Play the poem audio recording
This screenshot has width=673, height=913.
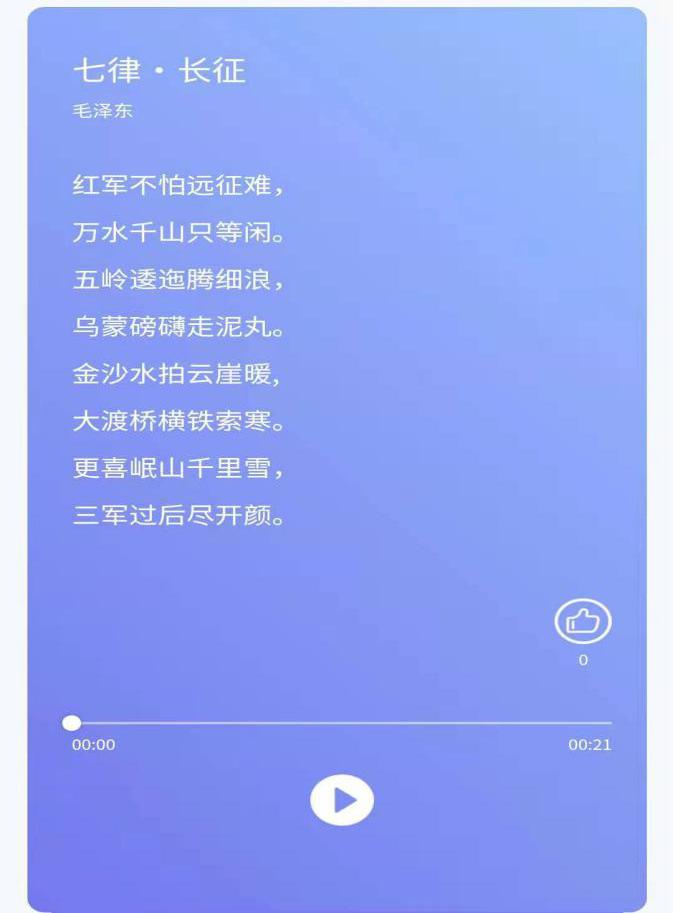(342, 800)
